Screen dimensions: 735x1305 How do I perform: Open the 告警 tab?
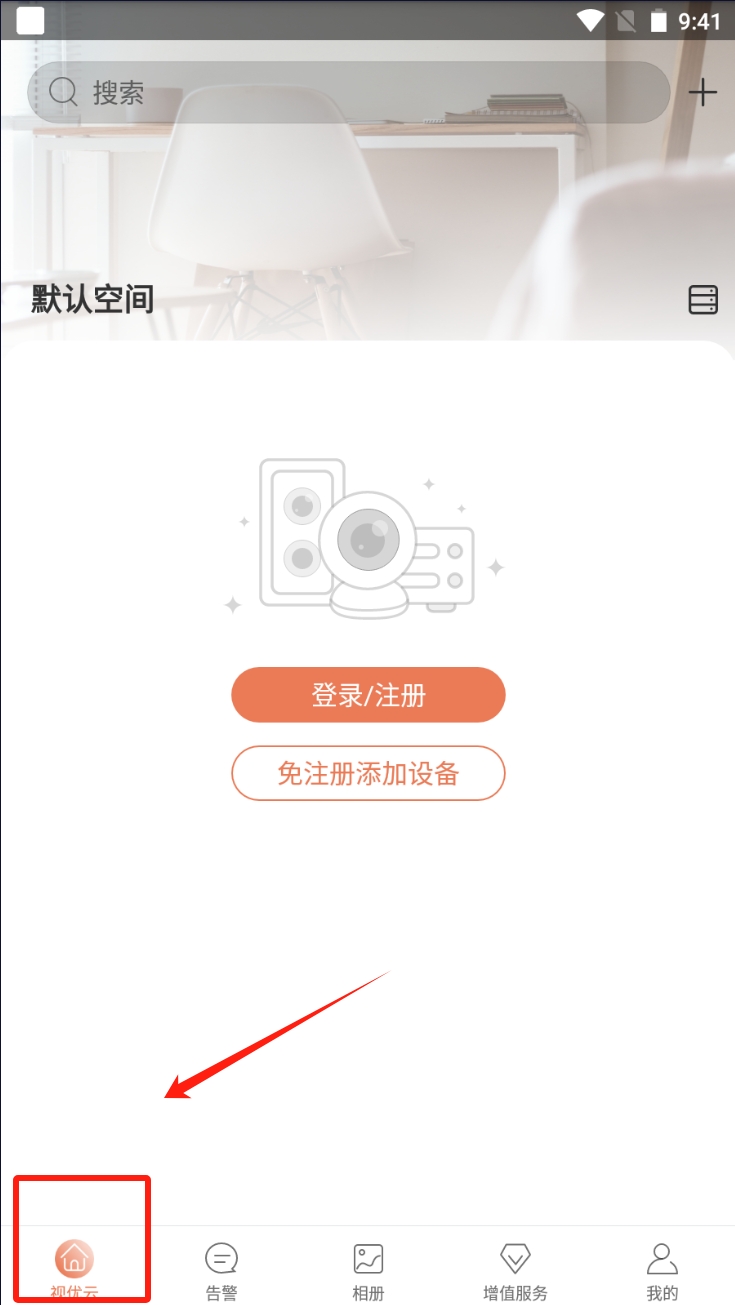point(221,1270)
